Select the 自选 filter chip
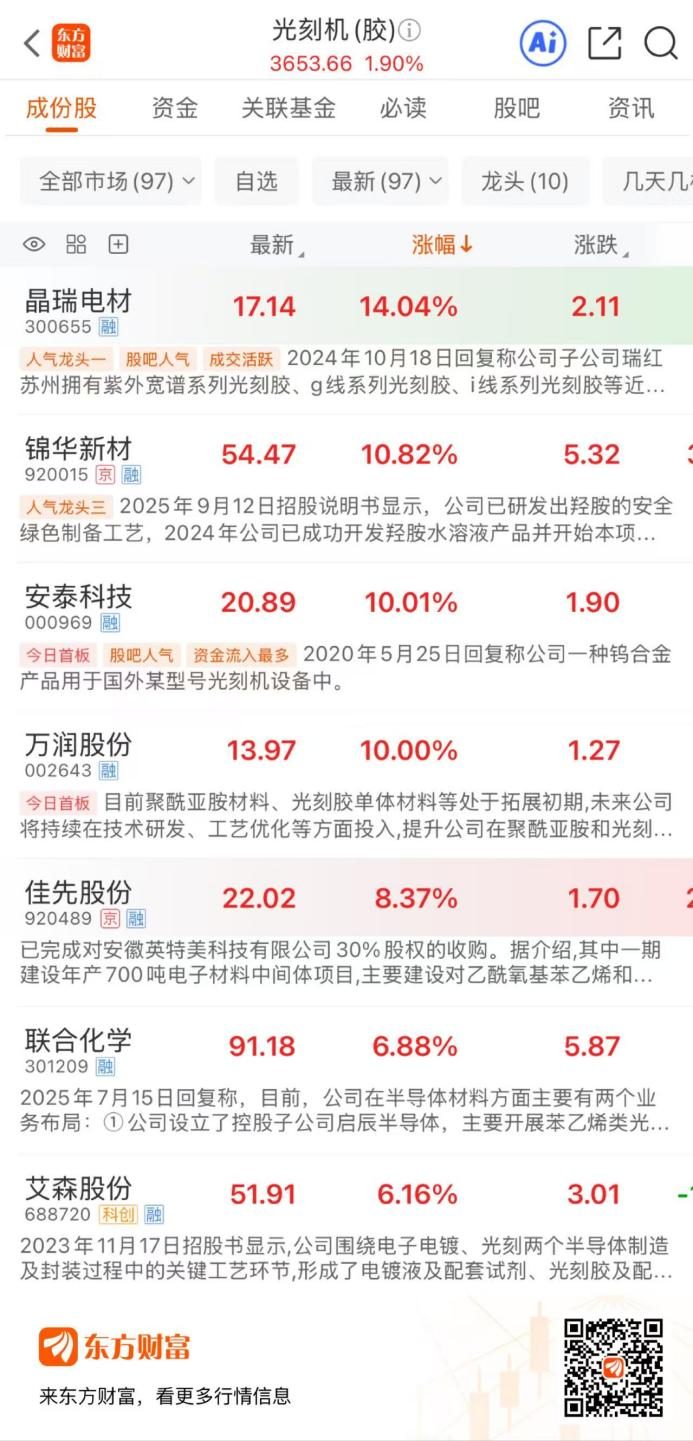Image resolution: width=693 pixels, height=1441 pixels. pyautogui.click(x=256, y=181)
